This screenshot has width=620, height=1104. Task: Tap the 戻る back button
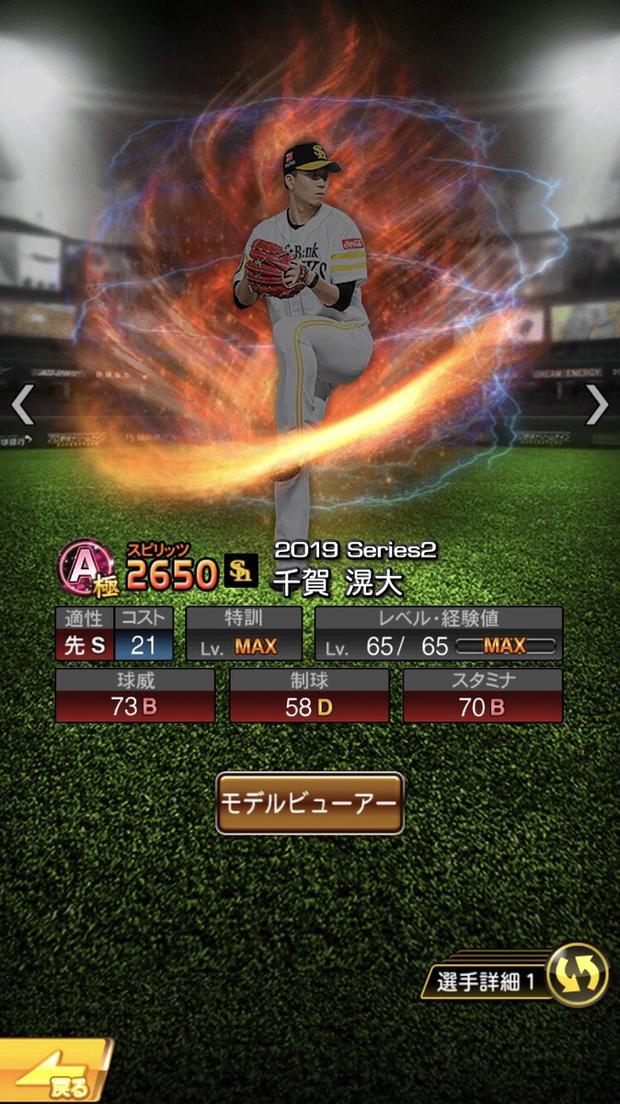coord(55,1073)
